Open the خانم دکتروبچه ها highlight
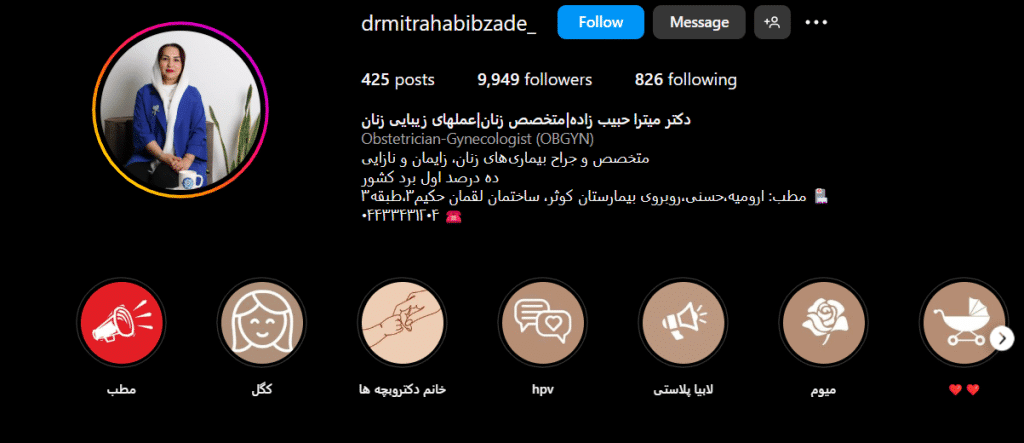The height and width of the screenshot is (443, 1024). (x=400, y=321)
